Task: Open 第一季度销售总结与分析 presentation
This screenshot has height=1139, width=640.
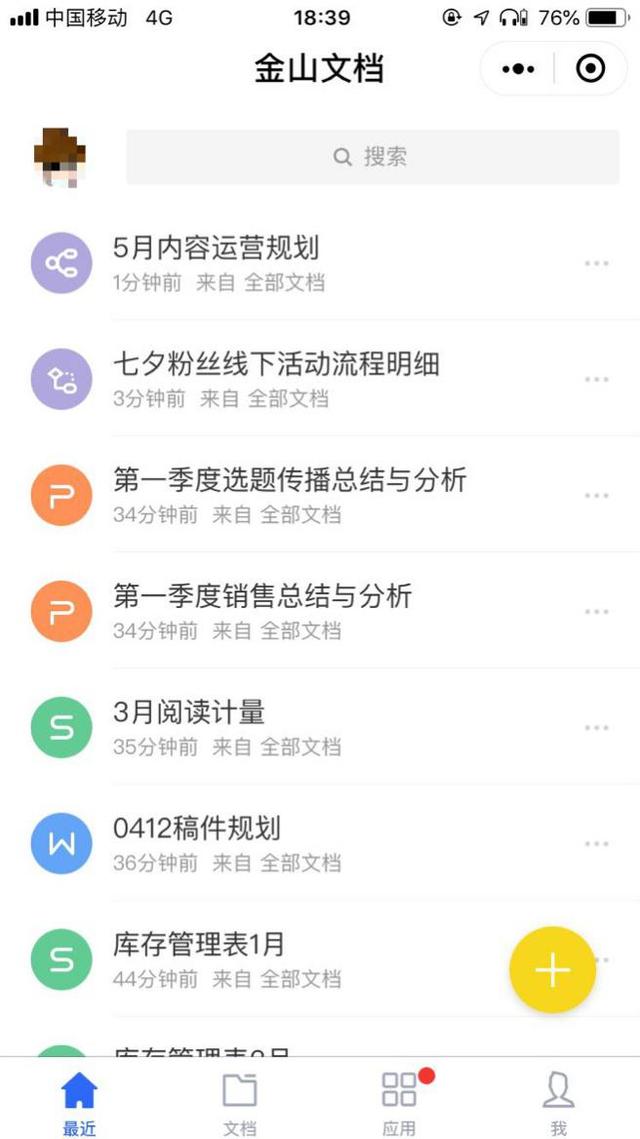Action: click(262, 596)
